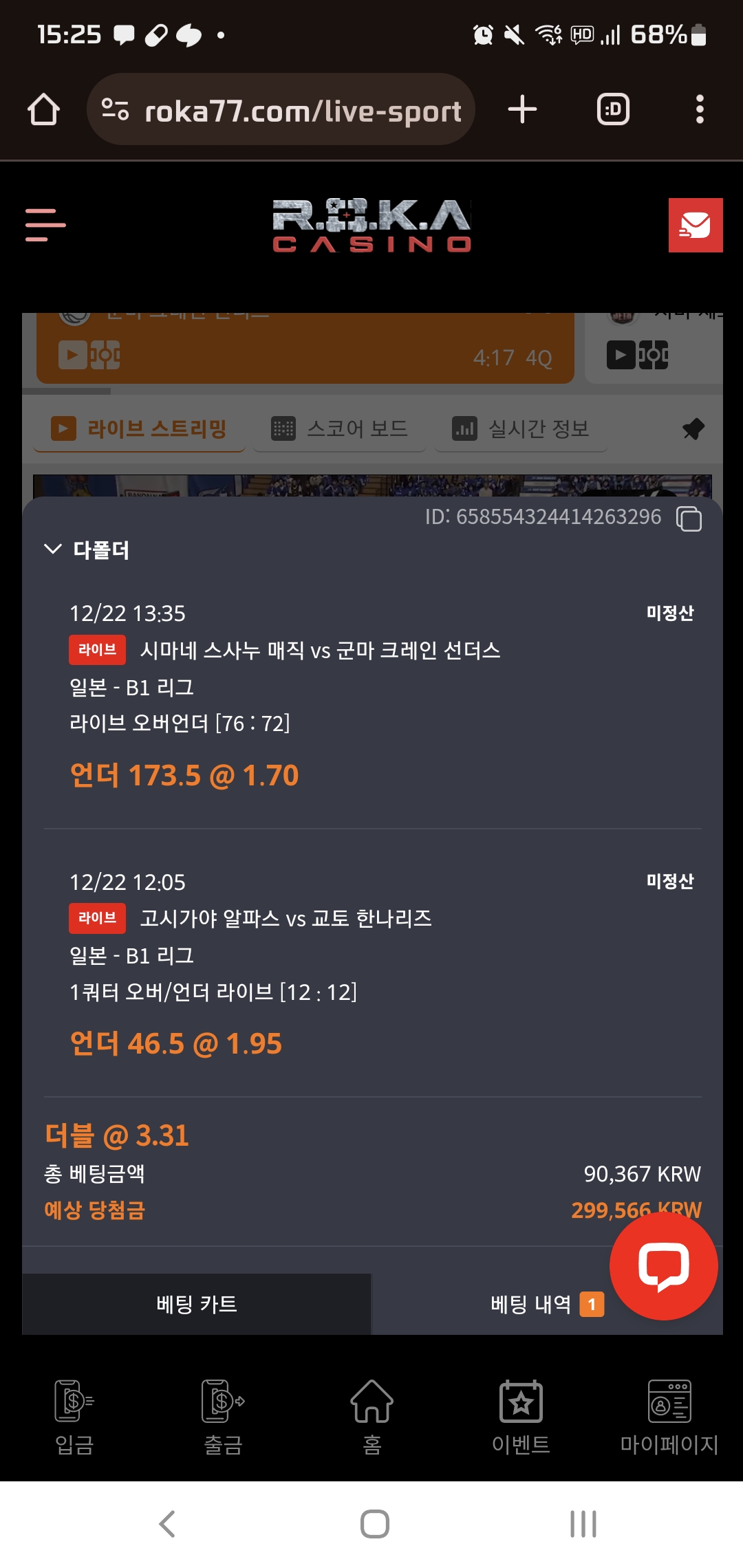Open the browser overflow menu
The height and width of the screenshot is (1568, 743).
coord(700,110)
